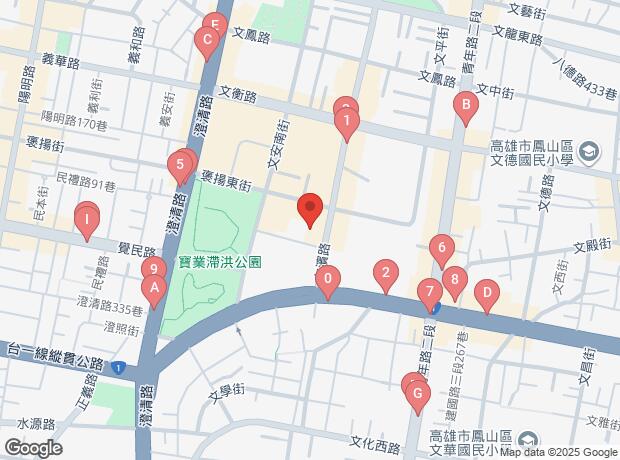Open the marker labeled B

[464, 104]
